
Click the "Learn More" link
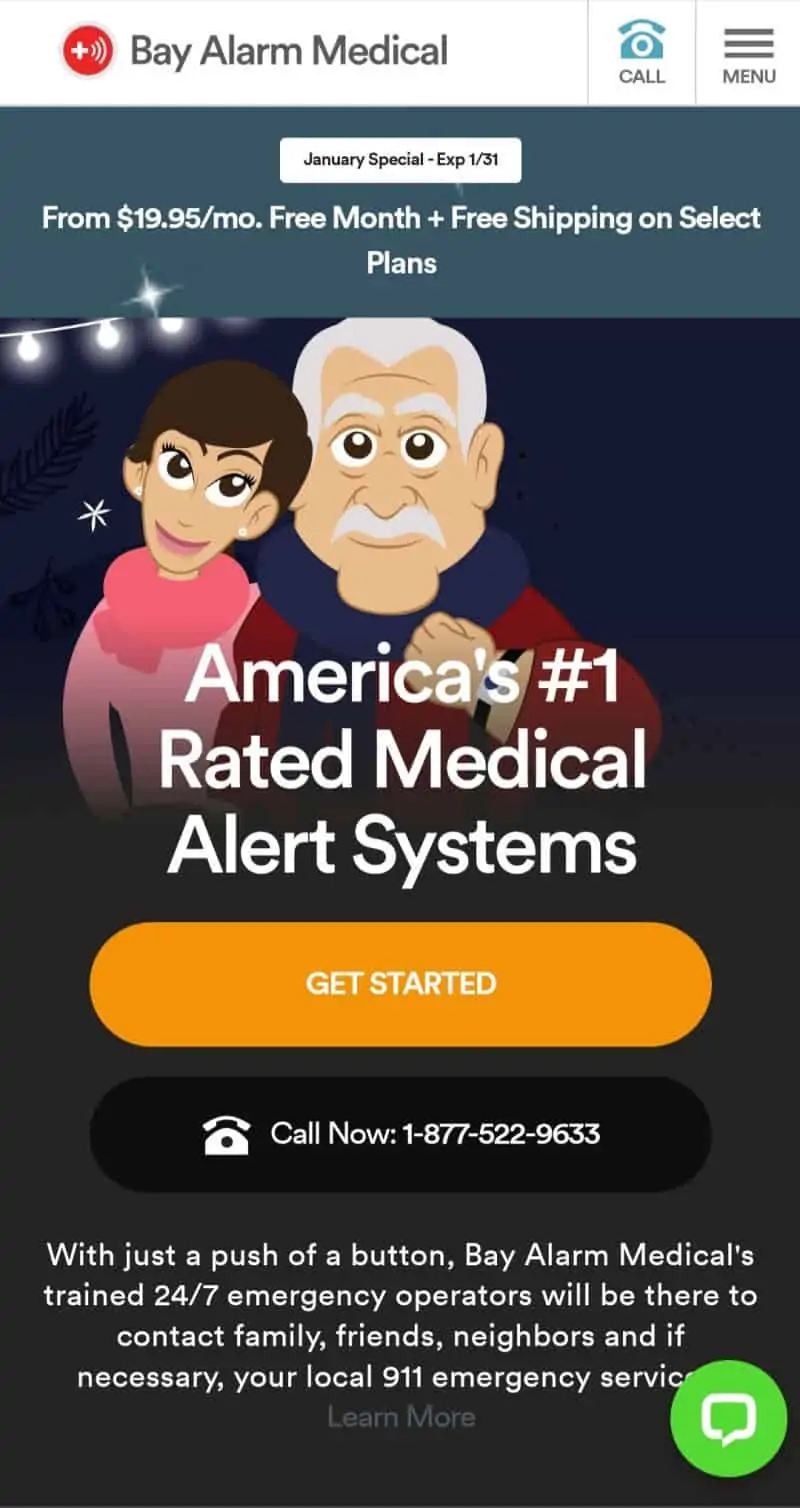point(400,1416)
